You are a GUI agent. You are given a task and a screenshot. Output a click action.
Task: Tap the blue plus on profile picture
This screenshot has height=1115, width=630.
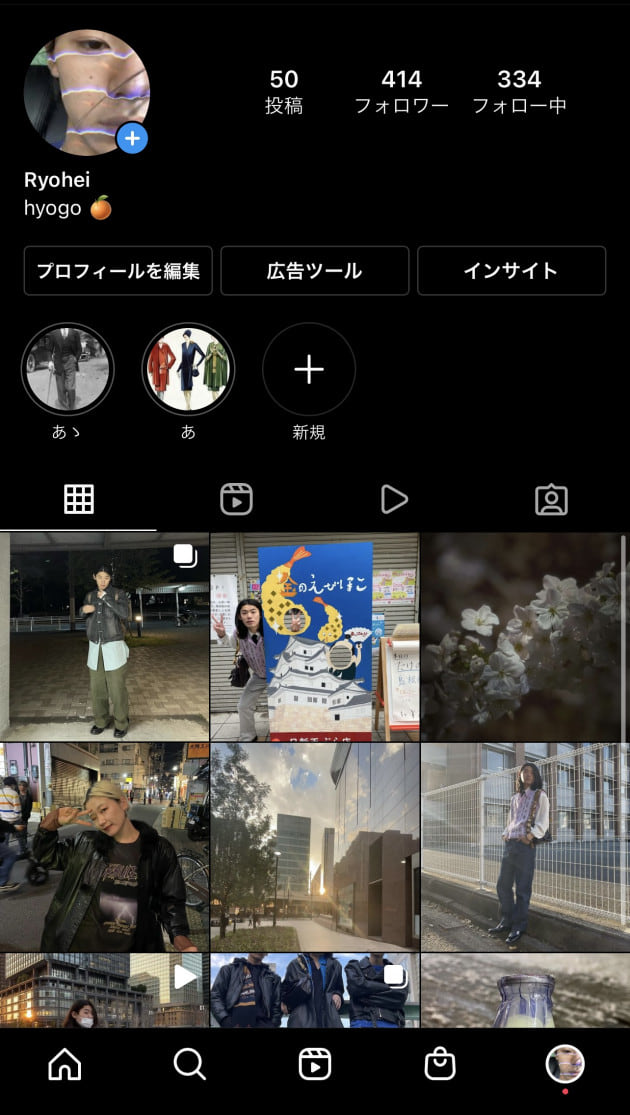pyautogui.click(x=132, y=138)
